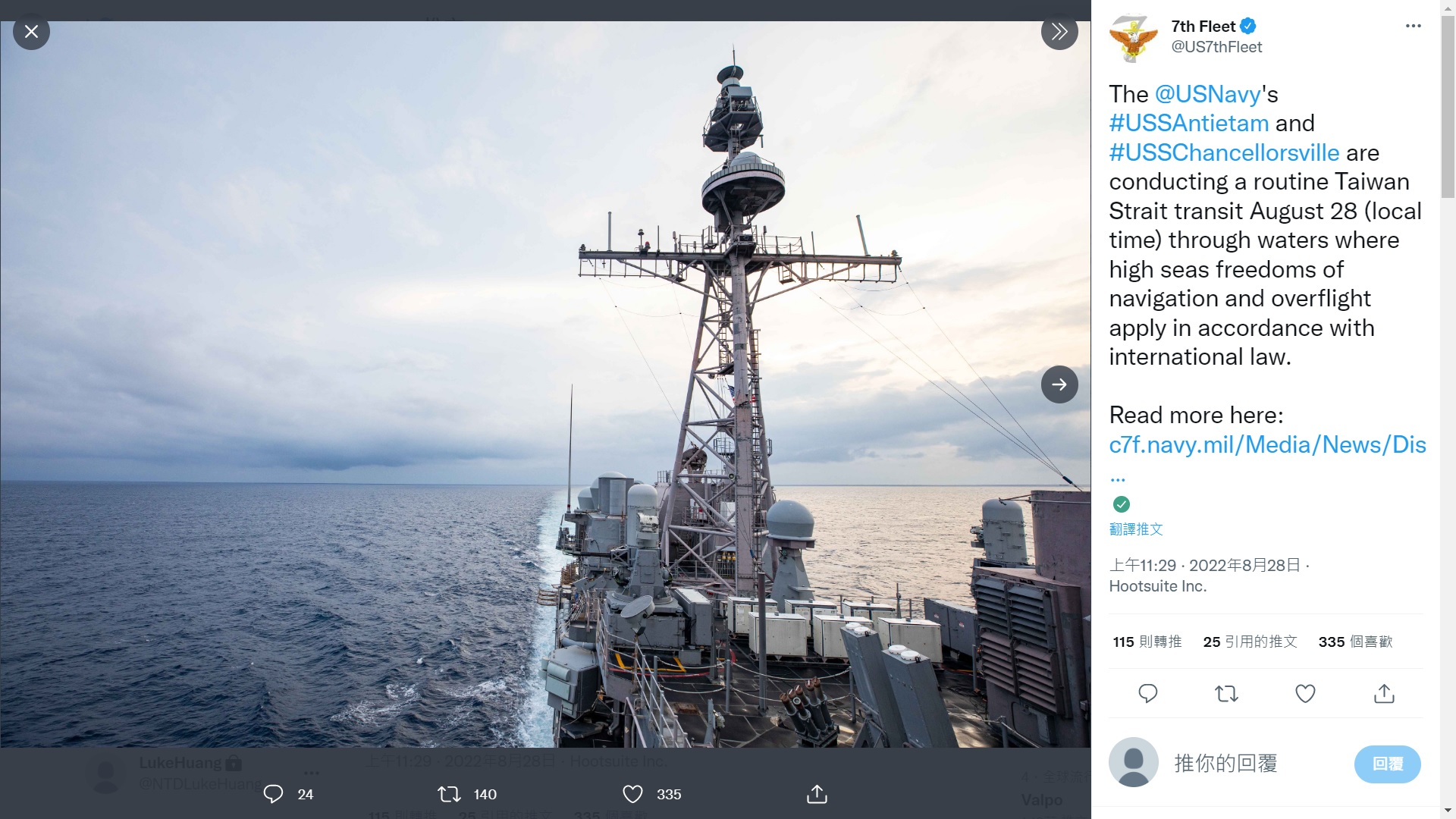1456x819 pixels.
Task: Share the tweet from side panel
Action: pyautogui.click(x=1384, y=693)
